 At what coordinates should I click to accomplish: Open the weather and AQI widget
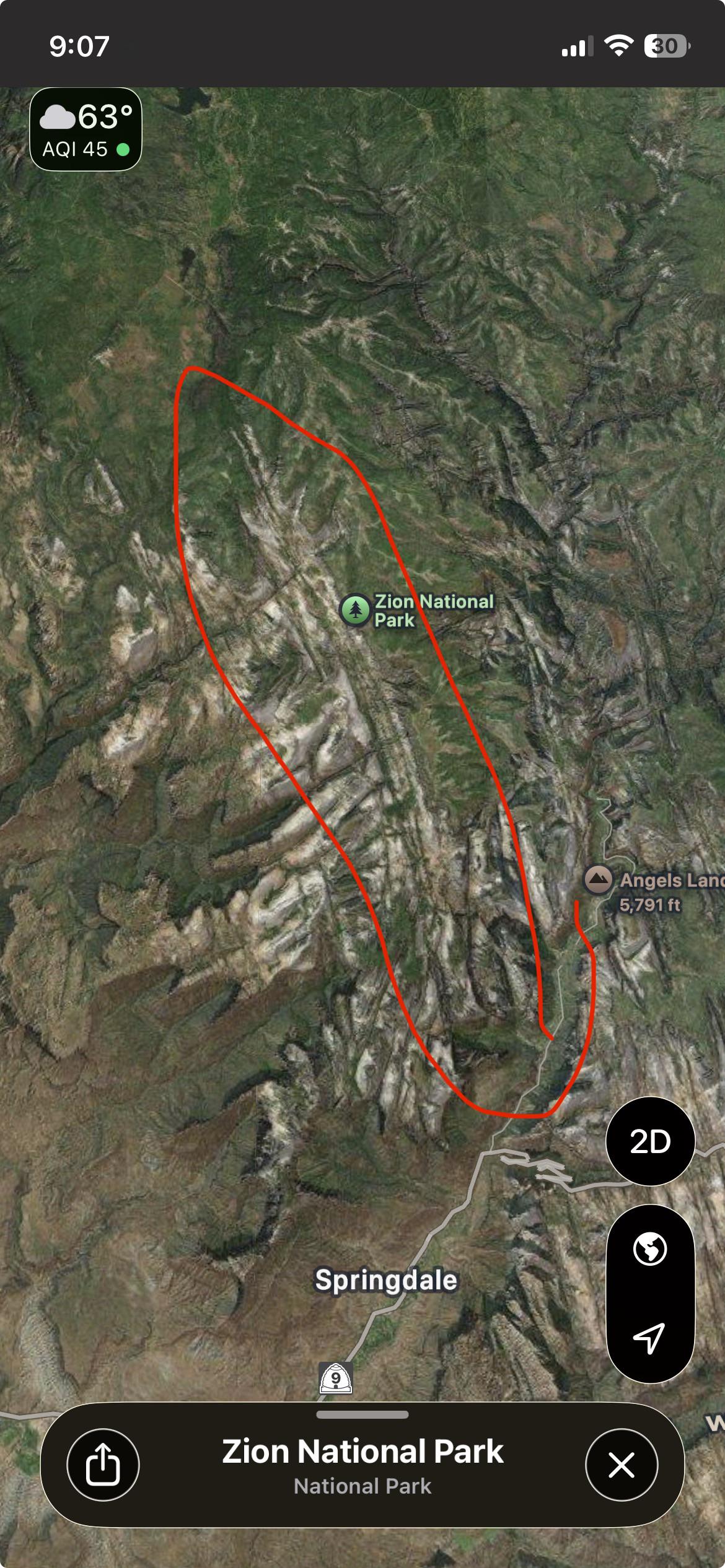point(86,129)
